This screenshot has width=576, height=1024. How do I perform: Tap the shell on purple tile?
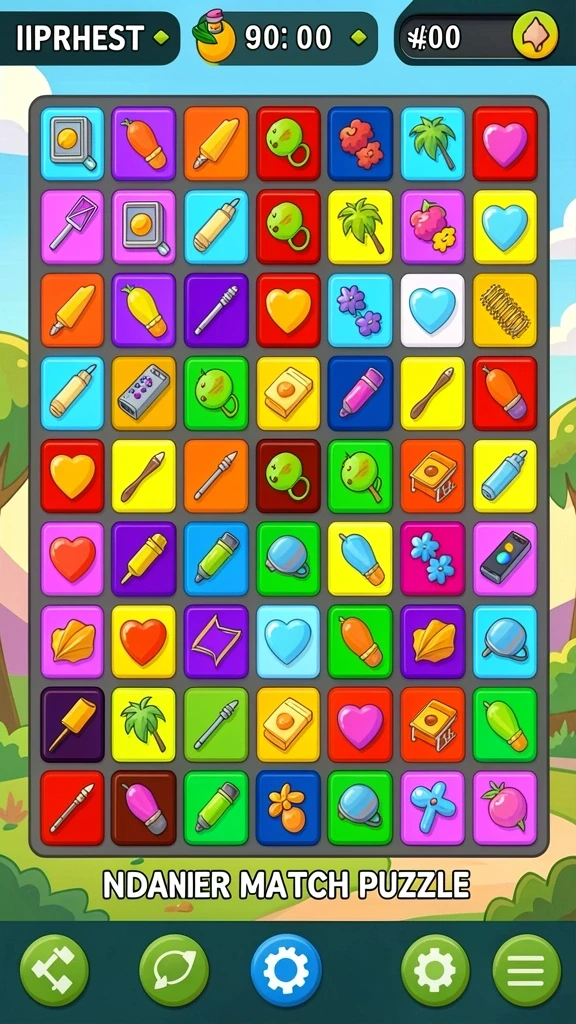coord(432,641)
